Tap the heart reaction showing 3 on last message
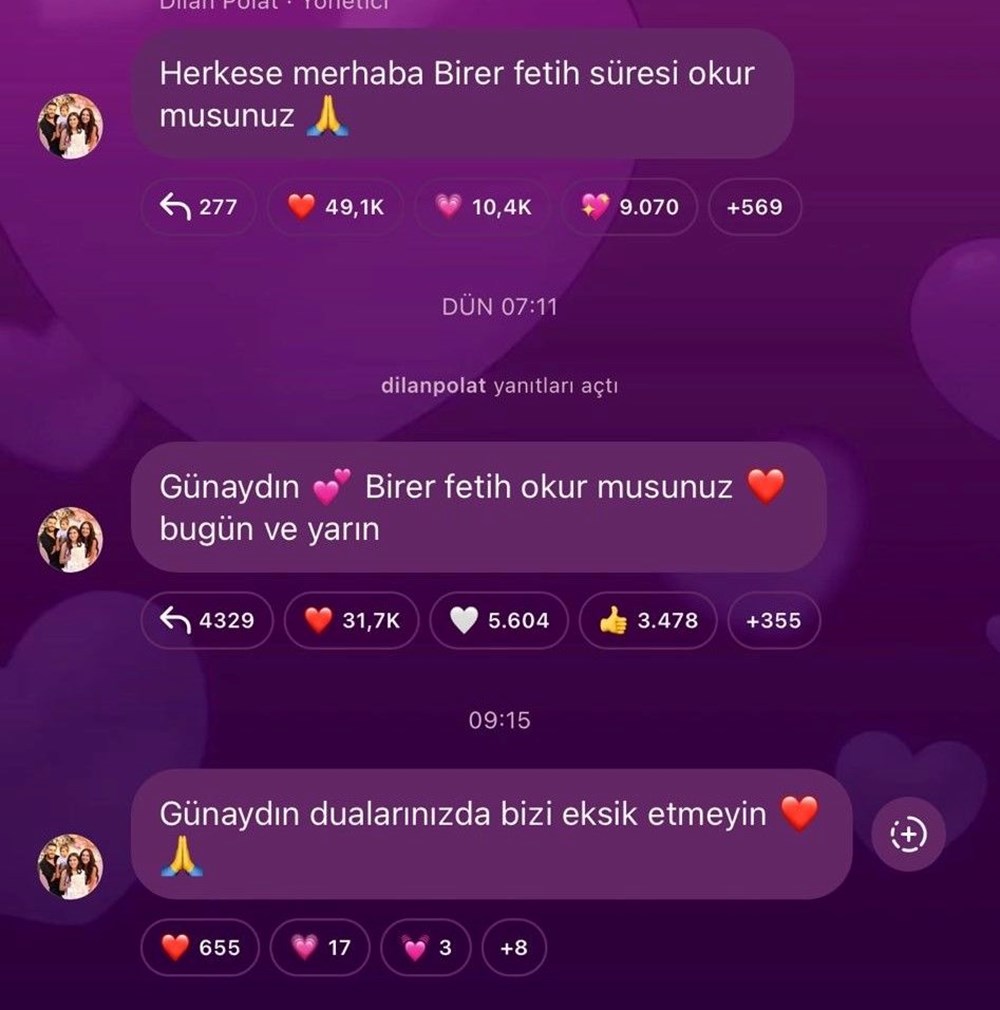The height and width of the screenshot is (1010, 1000). coord(426,947)
